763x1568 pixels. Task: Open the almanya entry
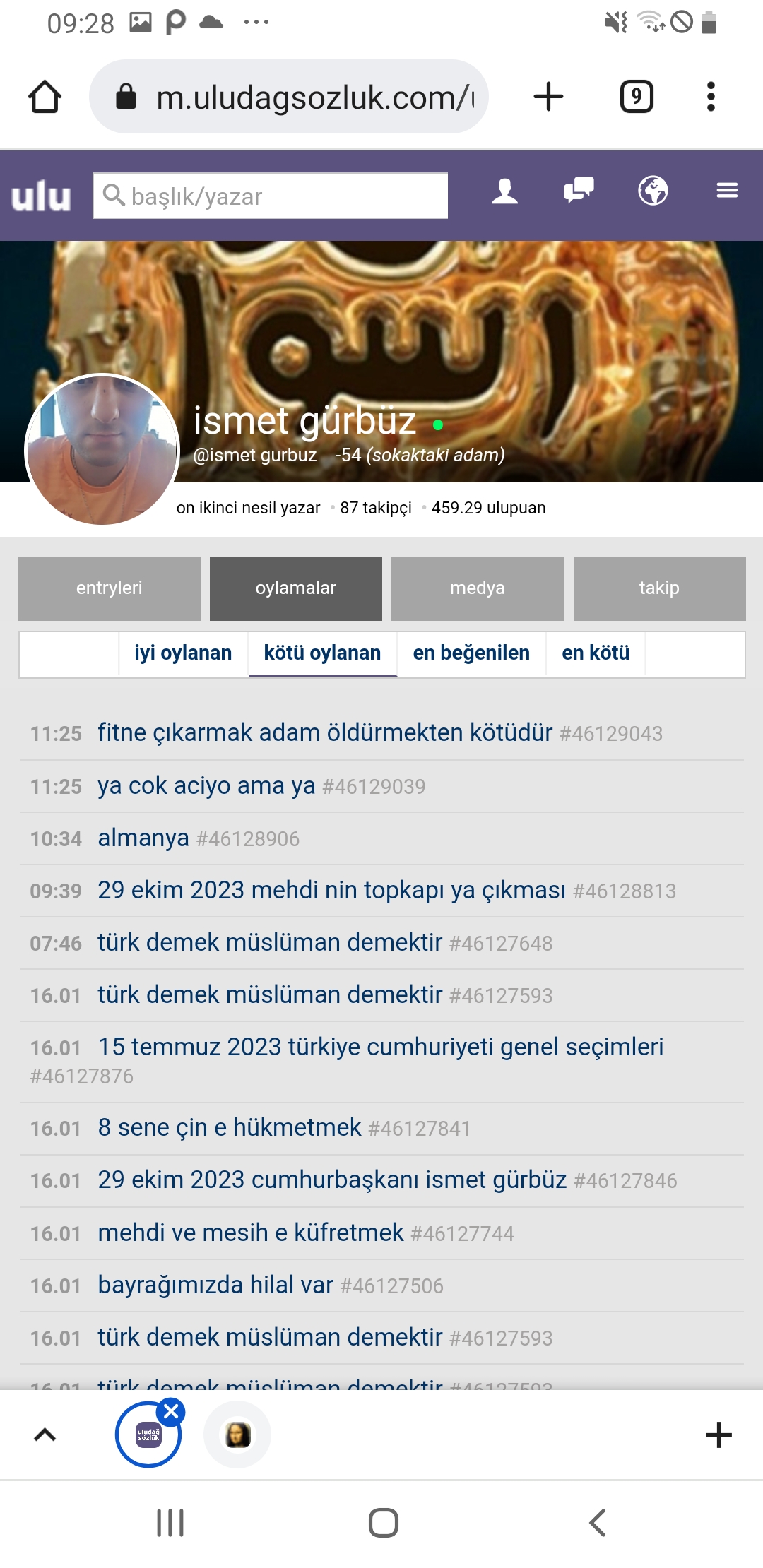tap(143, 838)
